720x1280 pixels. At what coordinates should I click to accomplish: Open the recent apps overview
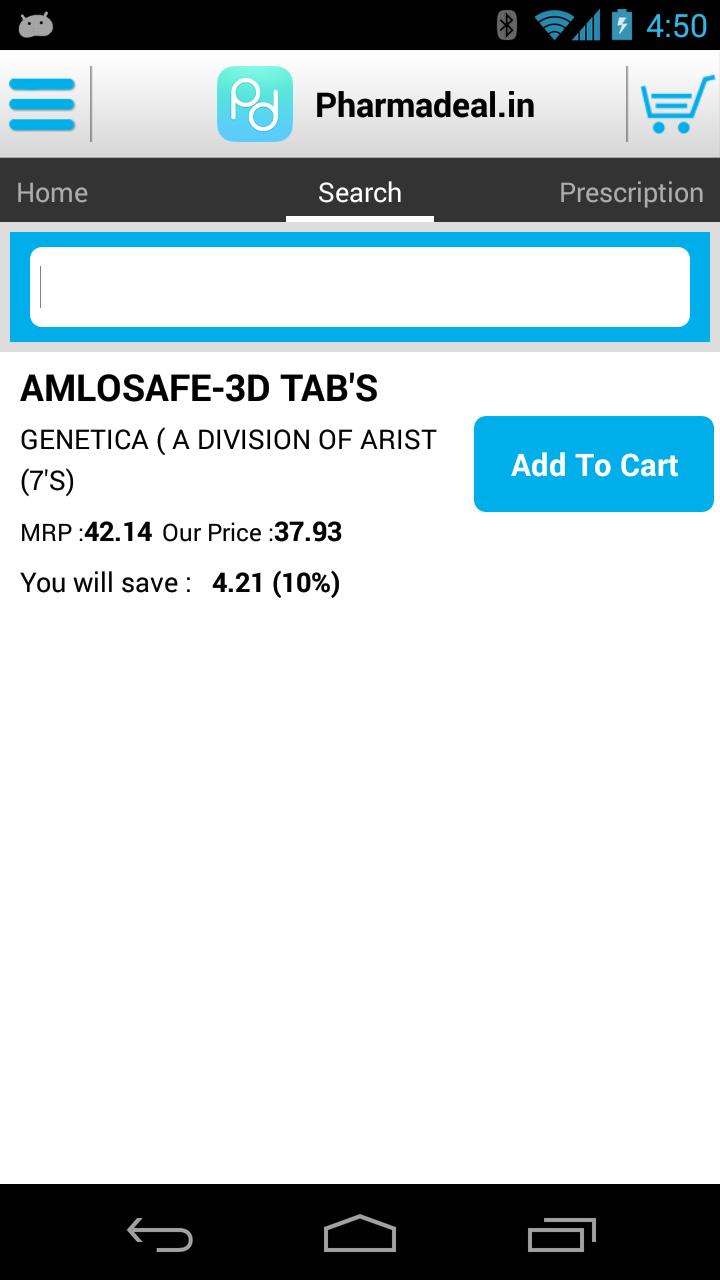[x=561, y=1233]
